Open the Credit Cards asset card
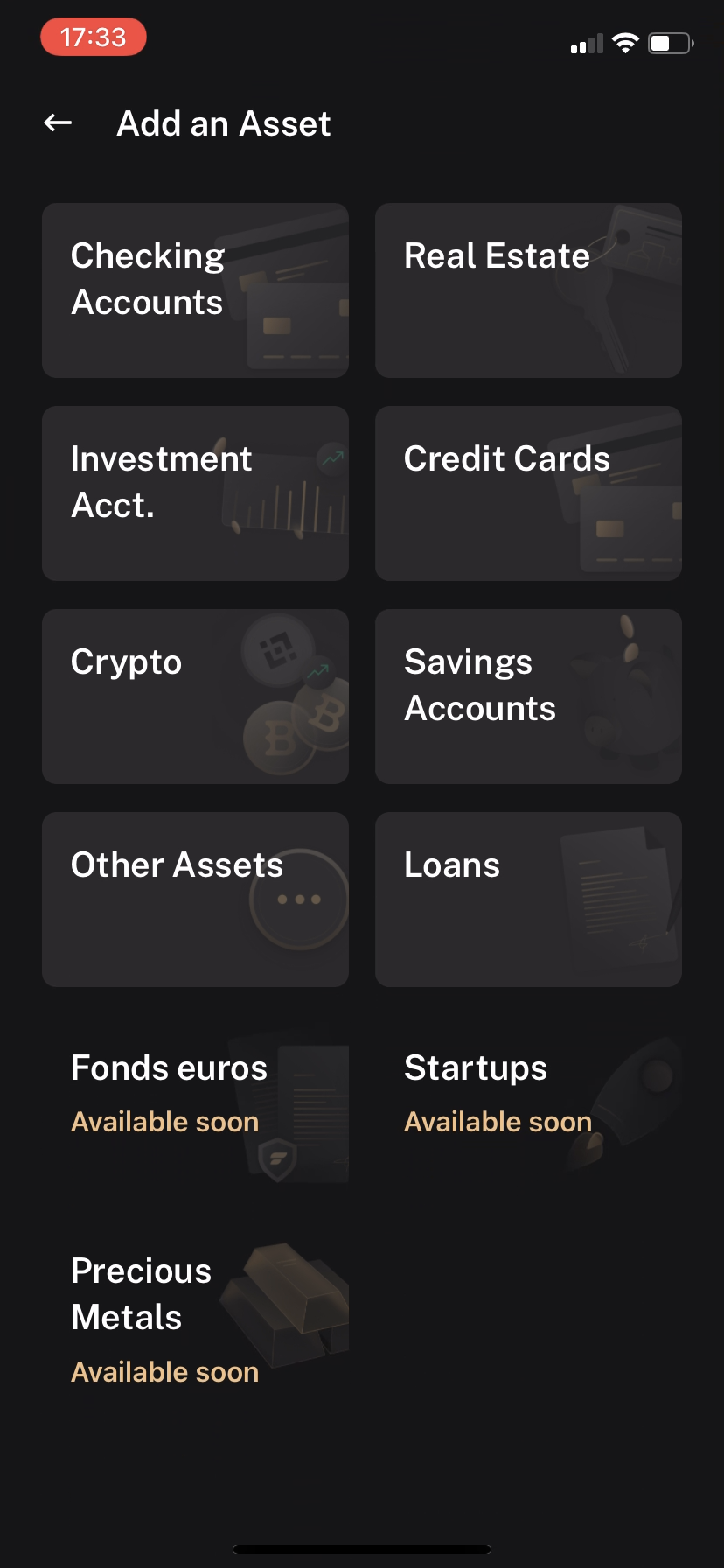724x1568 pixels. (x=527, y=493)
